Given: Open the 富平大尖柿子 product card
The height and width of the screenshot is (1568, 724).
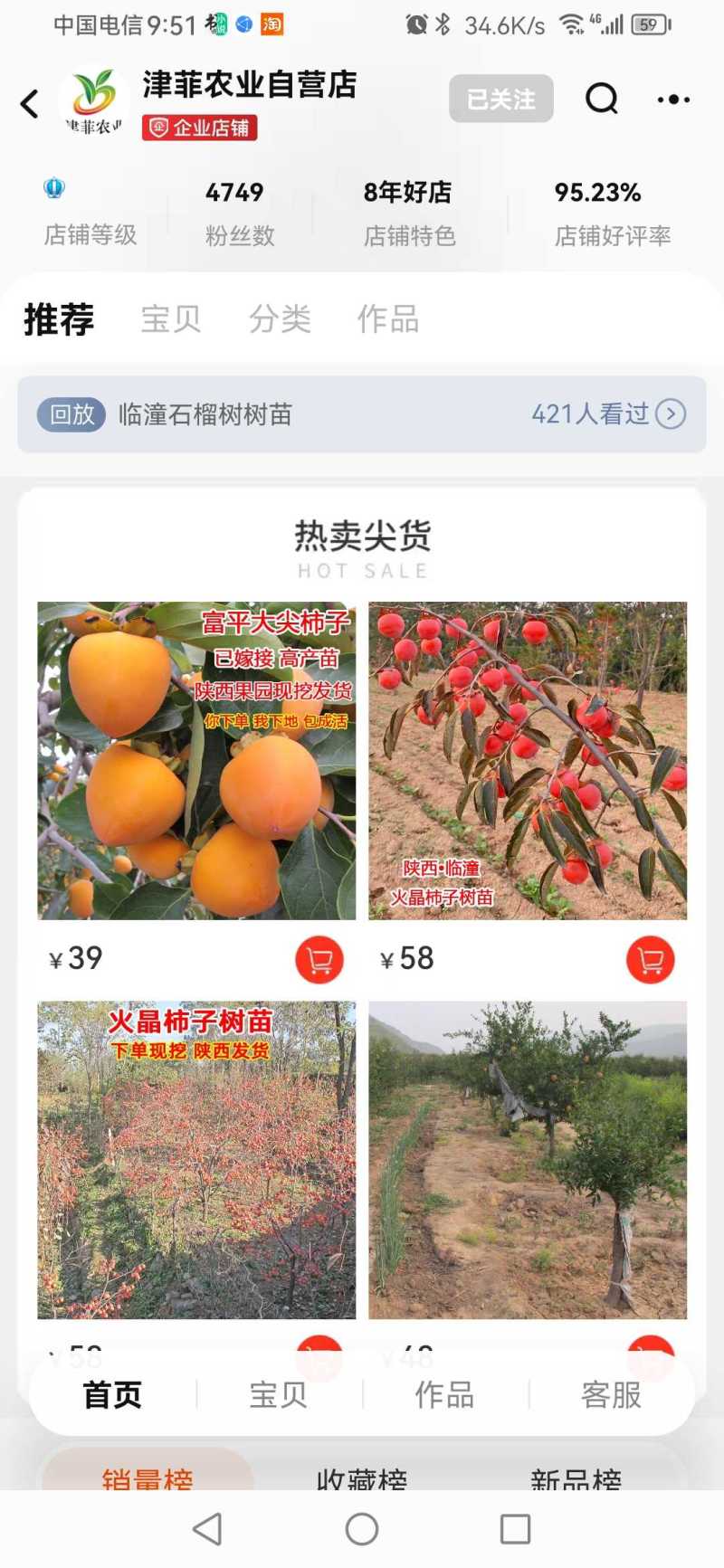Looking at the screenshot, I should click(x=196, y=761).
